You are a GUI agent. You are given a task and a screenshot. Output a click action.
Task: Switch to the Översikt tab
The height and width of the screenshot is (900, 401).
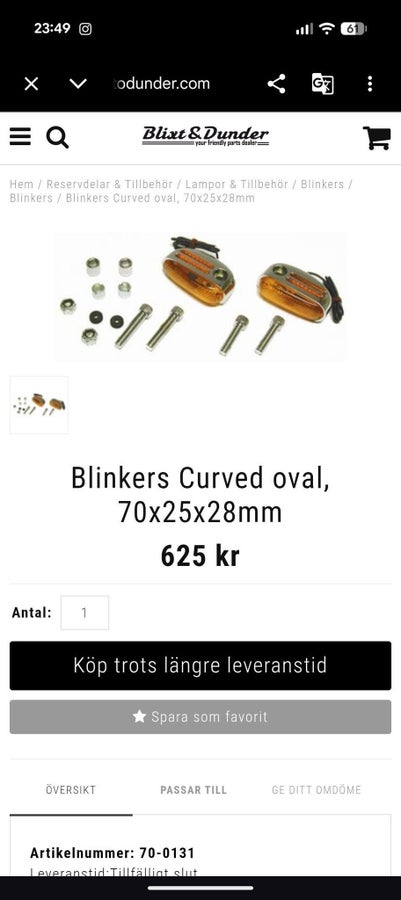(71, 790)
